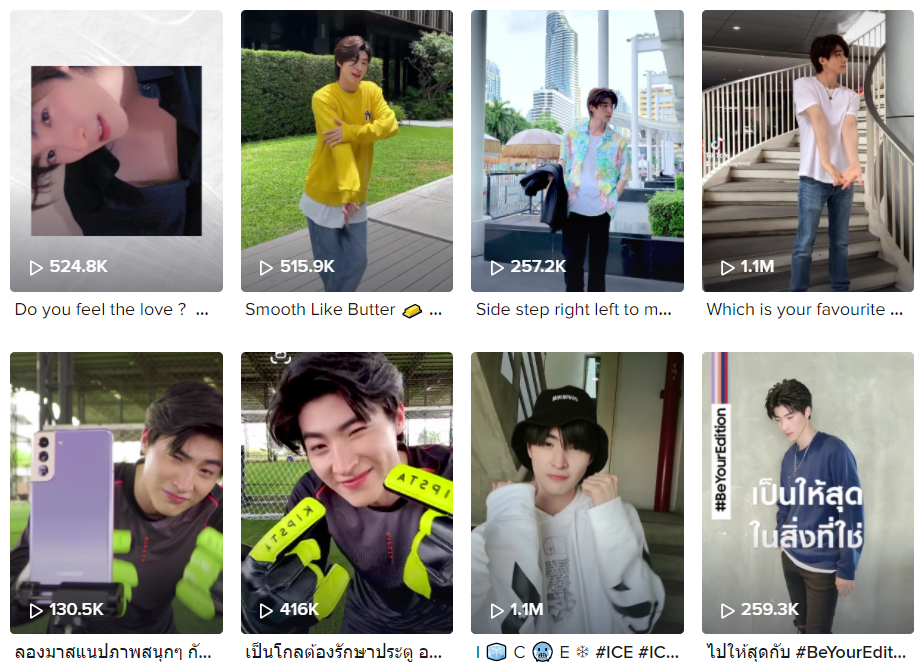The width and height of the screenshot is (924, 669).
Task: Watch the #BeYourEdition video
Action: click(807, 492)
